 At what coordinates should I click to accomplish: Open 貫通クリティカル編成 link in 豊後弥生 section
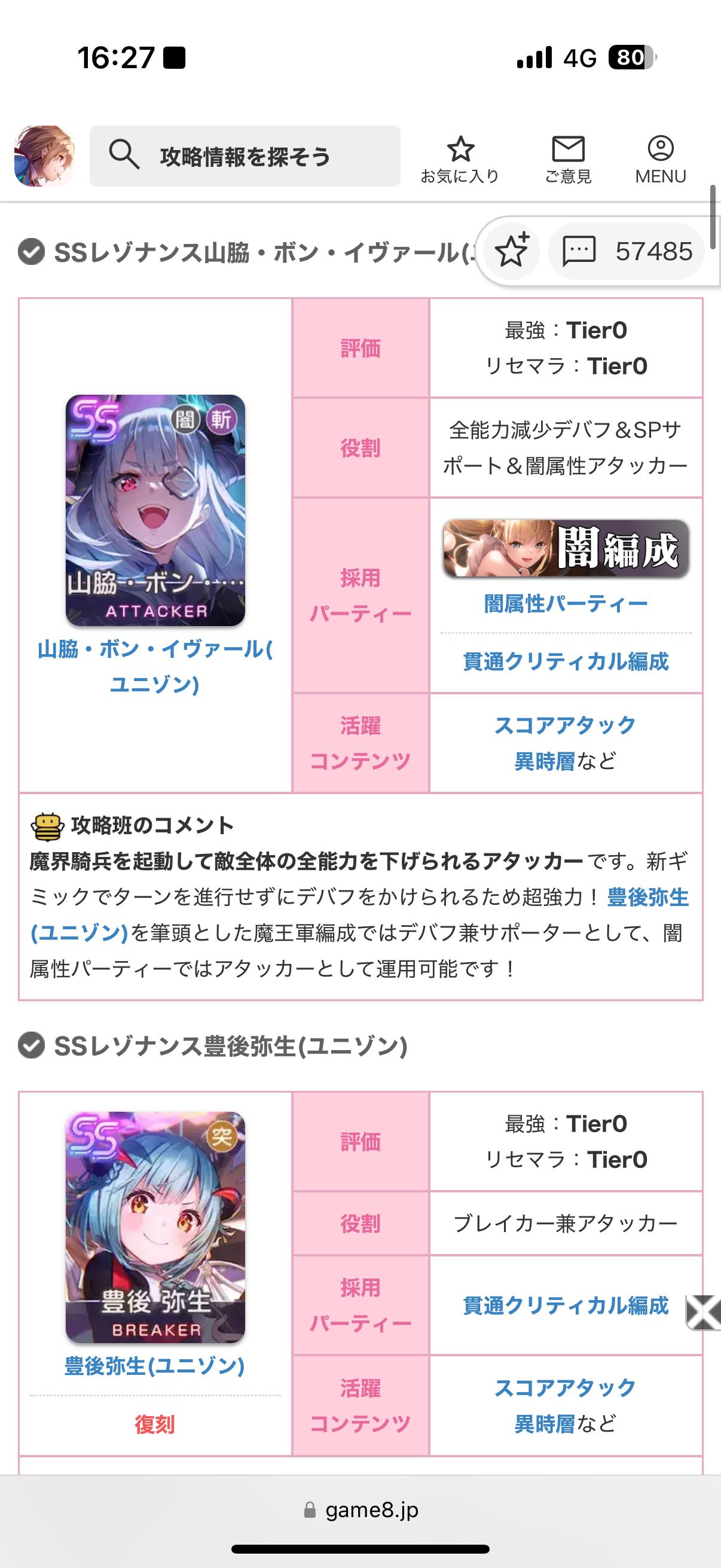pos(566,1305)
